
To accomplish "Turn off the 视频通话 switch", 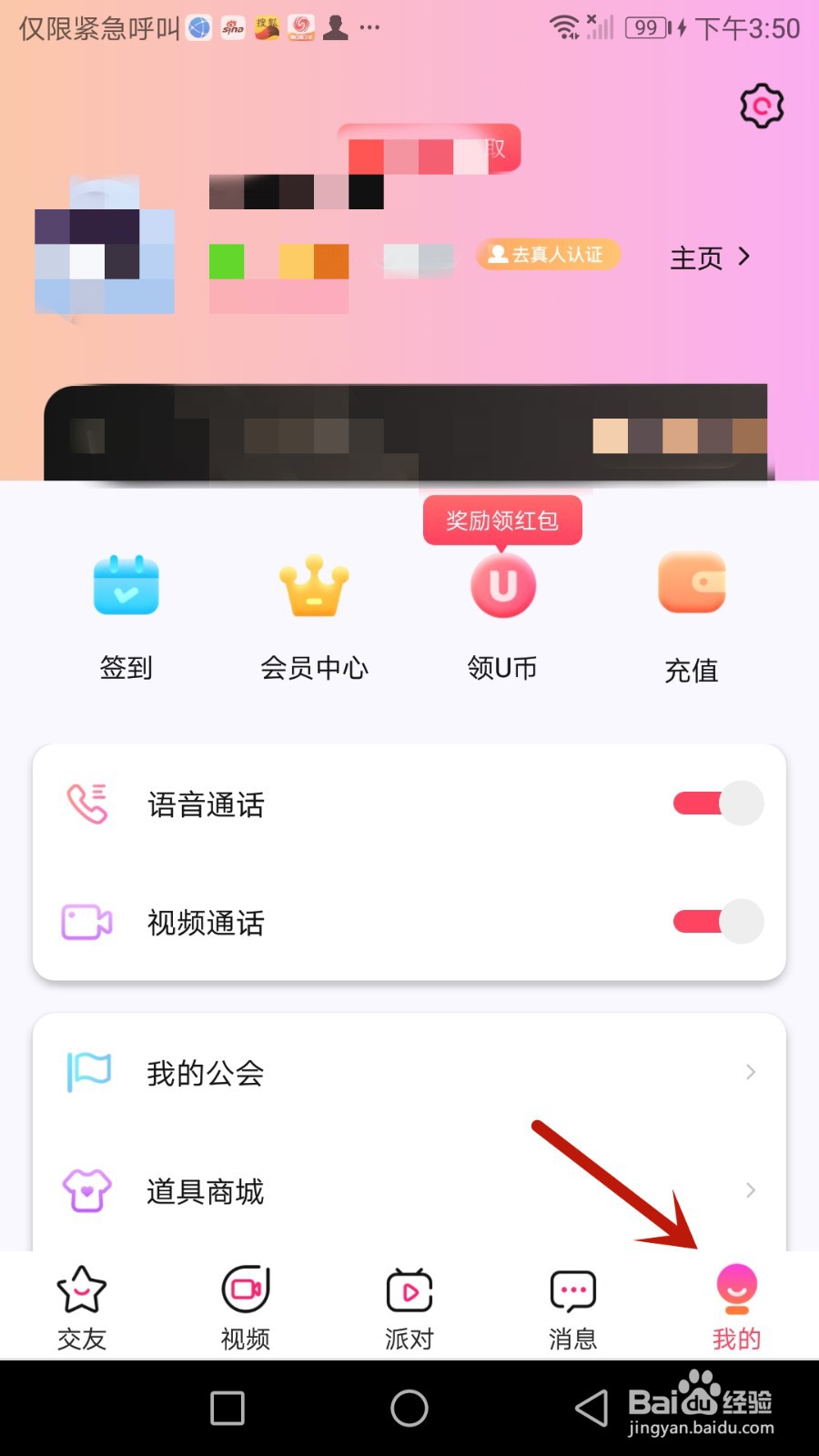I will 716,922.
